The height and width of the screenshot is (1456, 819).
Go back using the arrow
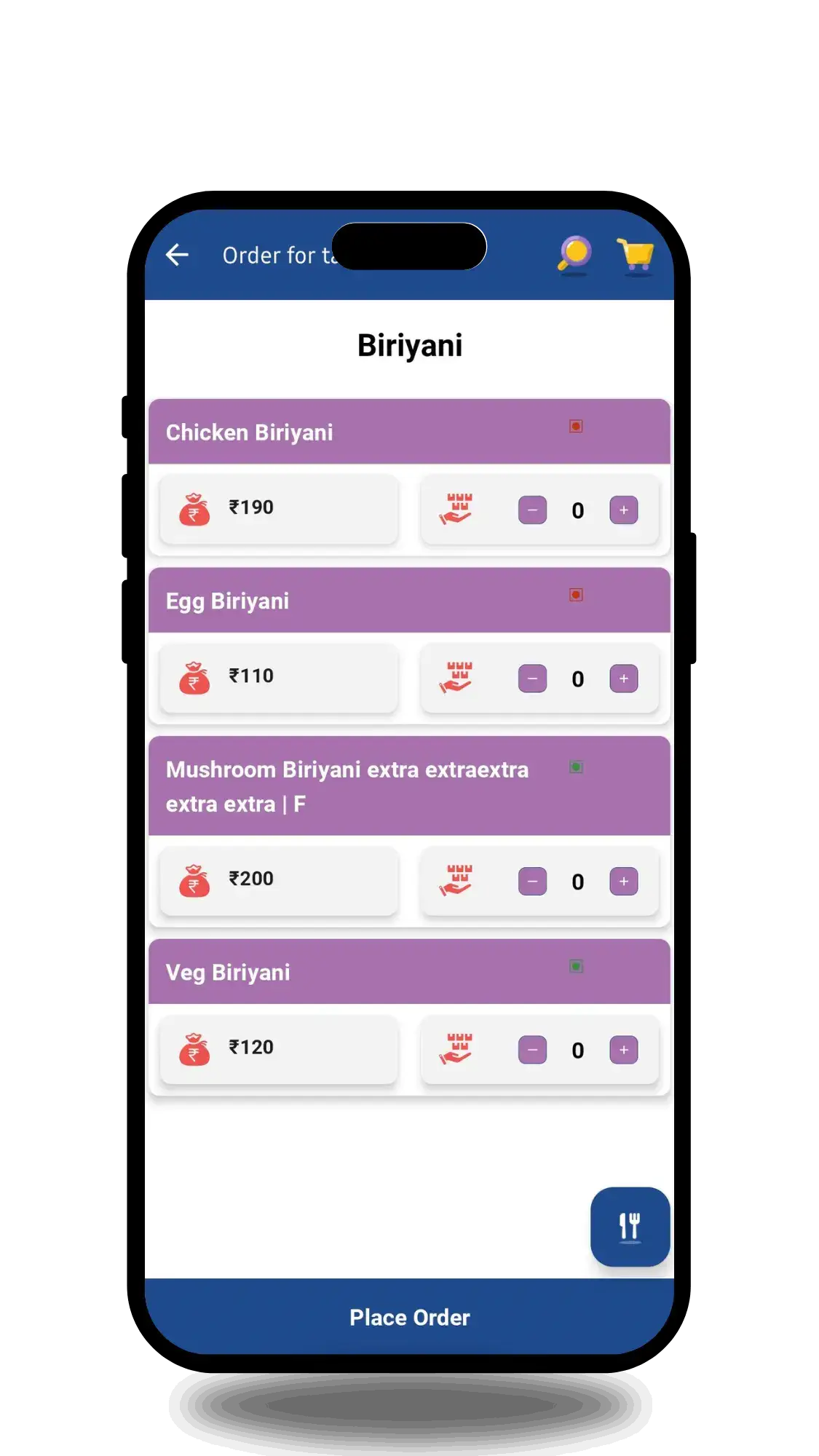point(177,255)
